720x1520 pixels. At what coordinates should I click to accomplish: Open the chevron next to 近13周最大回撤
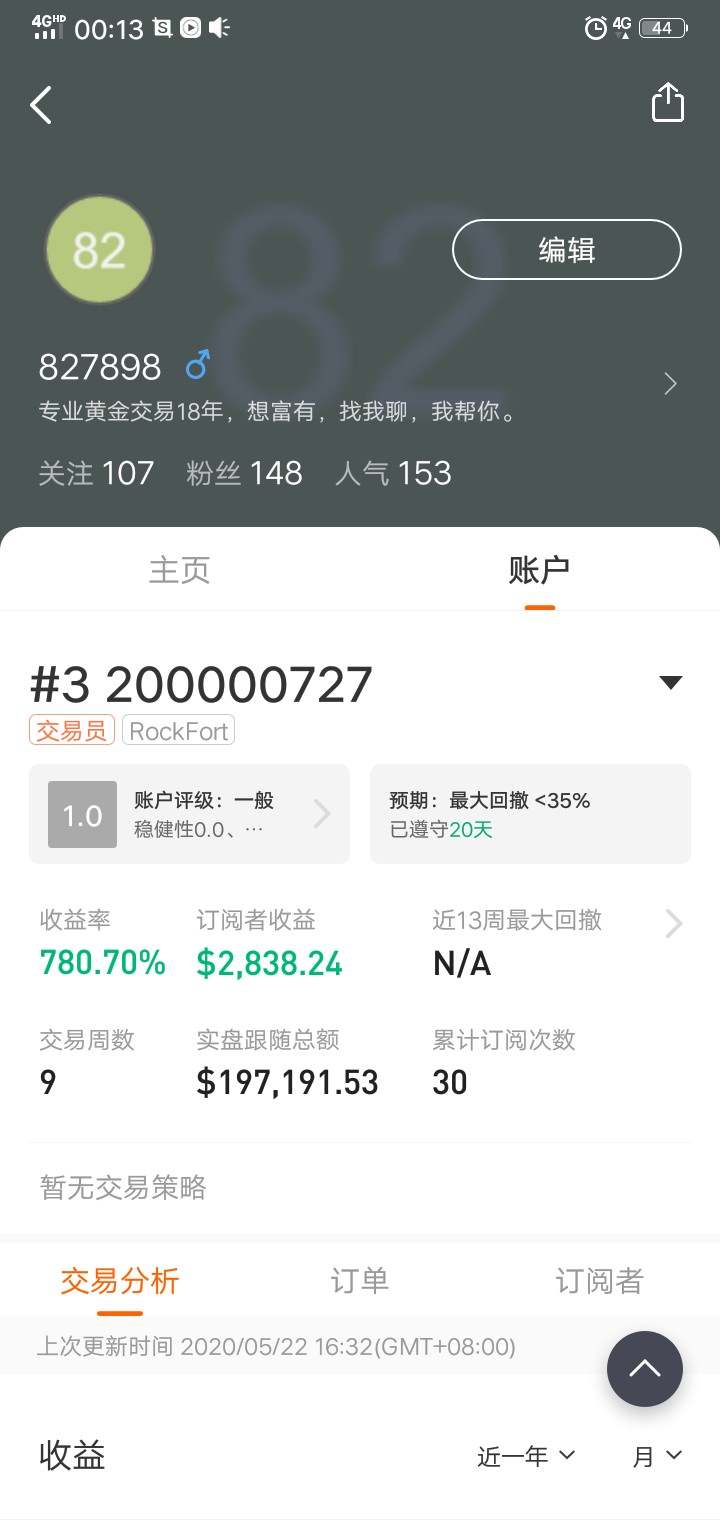click(674, 924)
